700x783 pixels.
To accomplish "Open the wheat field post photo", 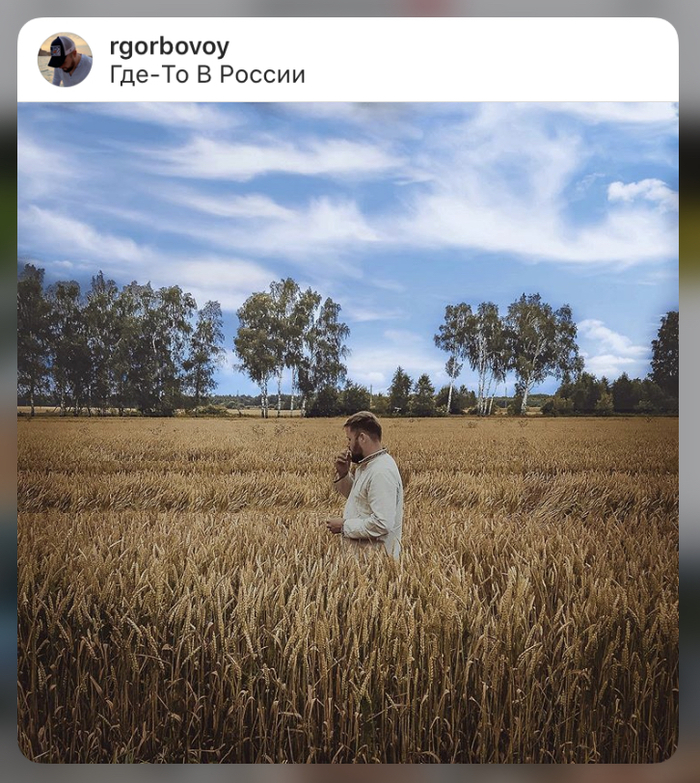I will coord(347,432).
